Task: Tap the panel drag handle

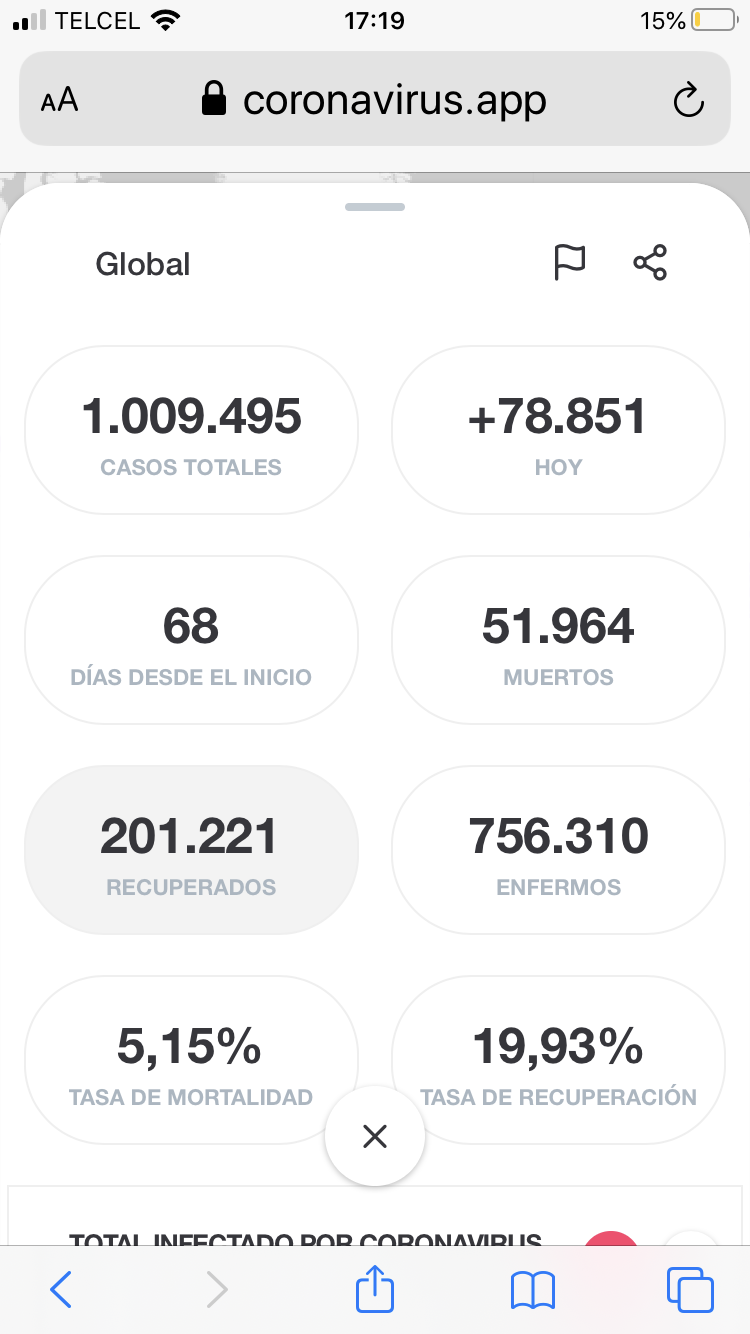Action: click(x=375, y=207)
